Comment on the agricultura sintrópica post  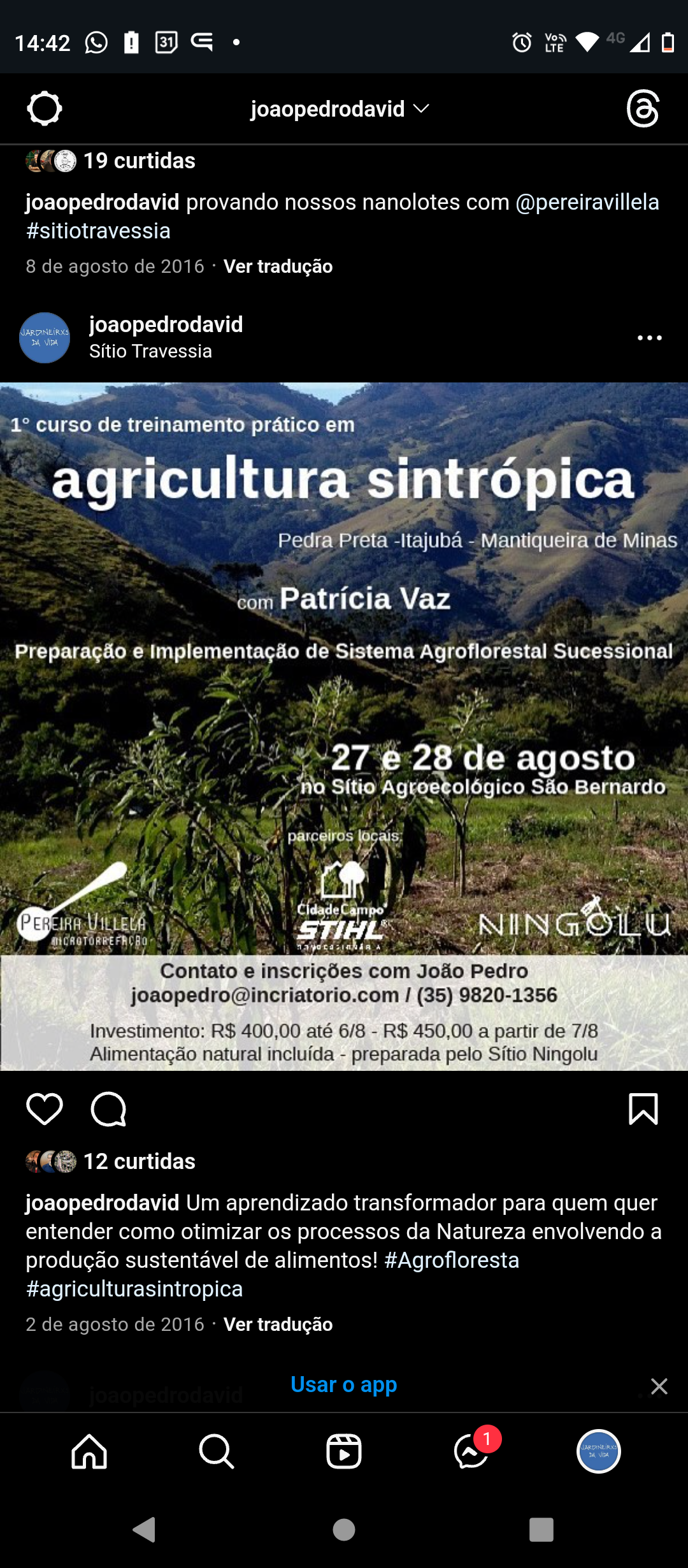108,1109
